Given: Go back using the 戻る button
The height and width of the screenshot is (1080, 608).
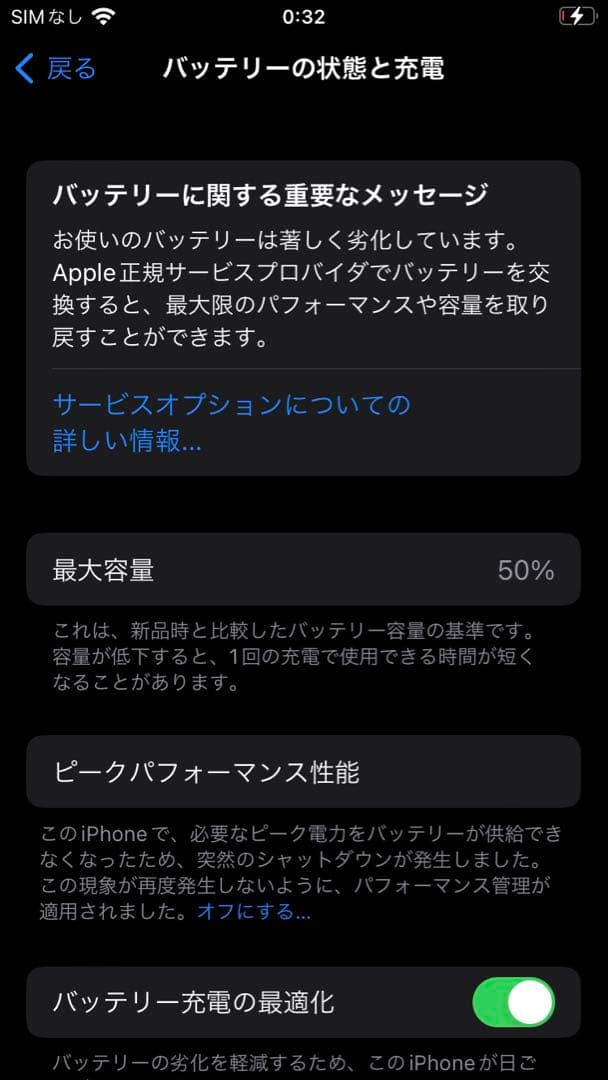Looking at the screenshot, I should [x=58, y=68].
